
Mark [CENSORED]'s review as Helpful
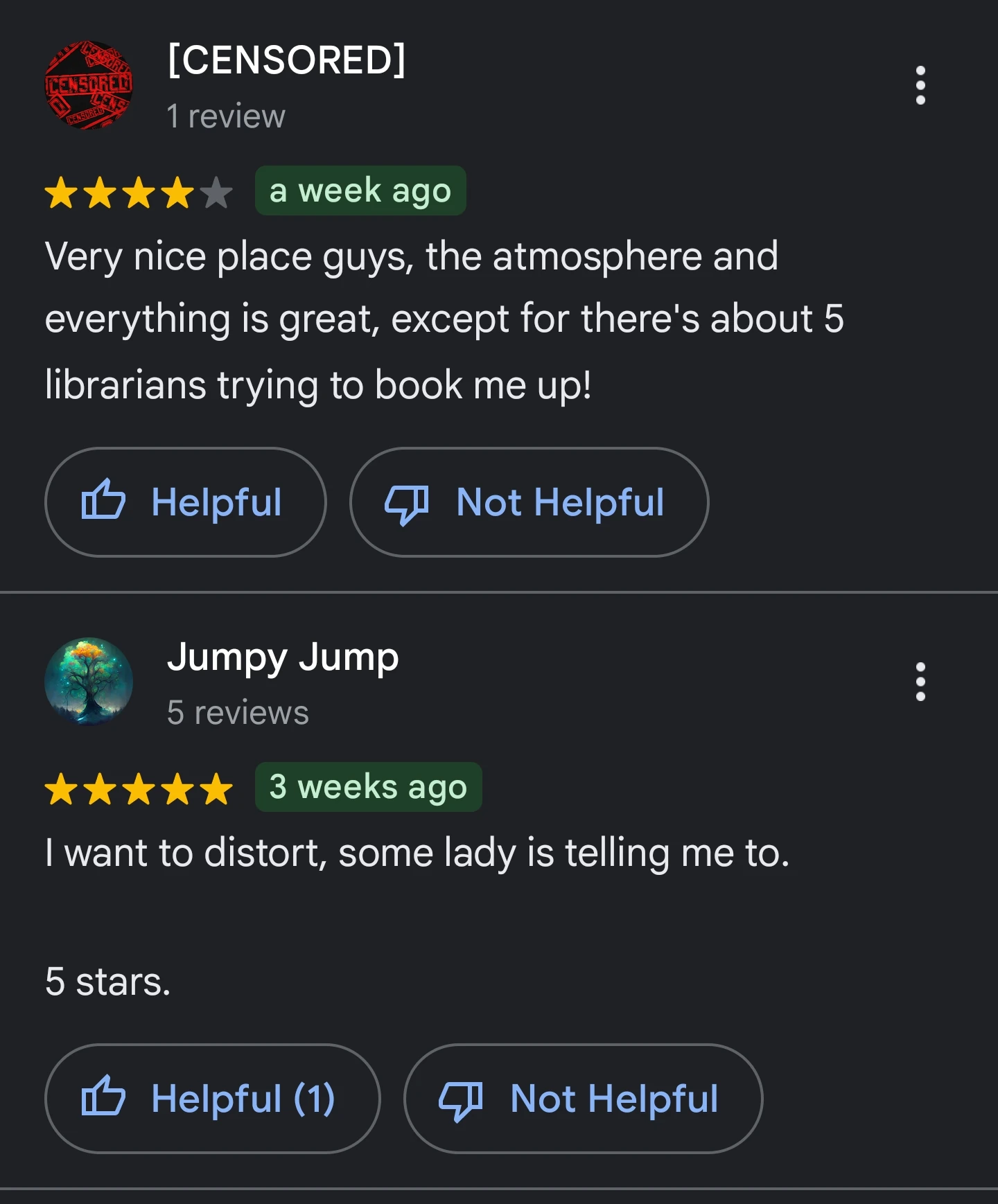[185, 502]
